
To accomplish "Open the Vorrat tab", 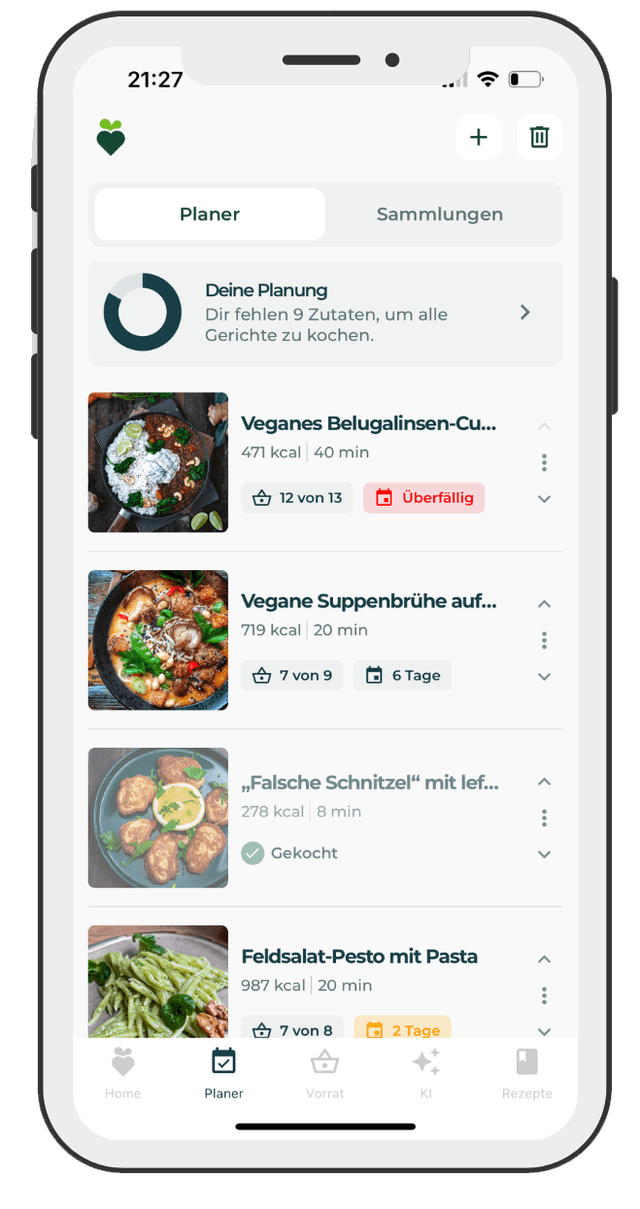I will [x=325, y=1074].
